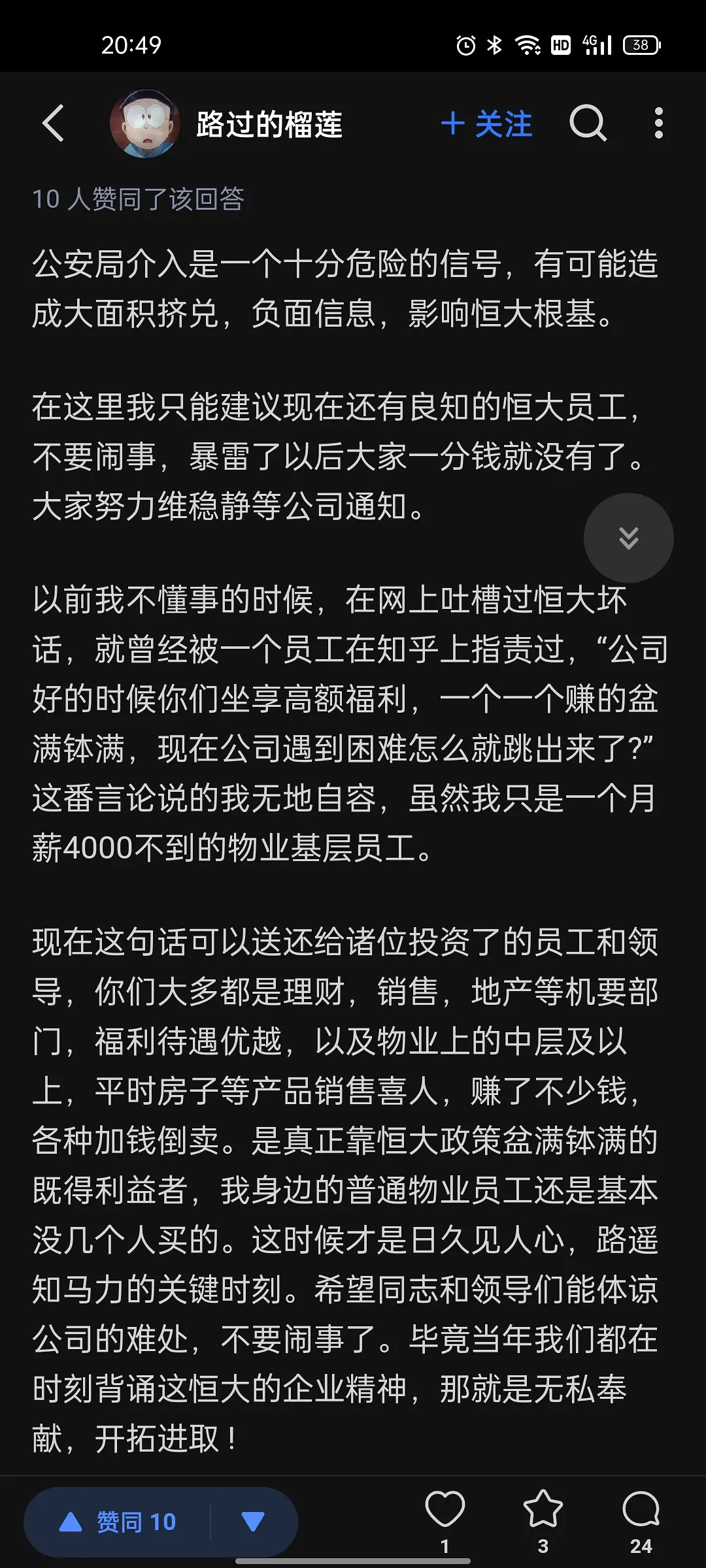Open the three-dot overflow menu
This screenshot has width=706, height=1568.
(658, 123)
